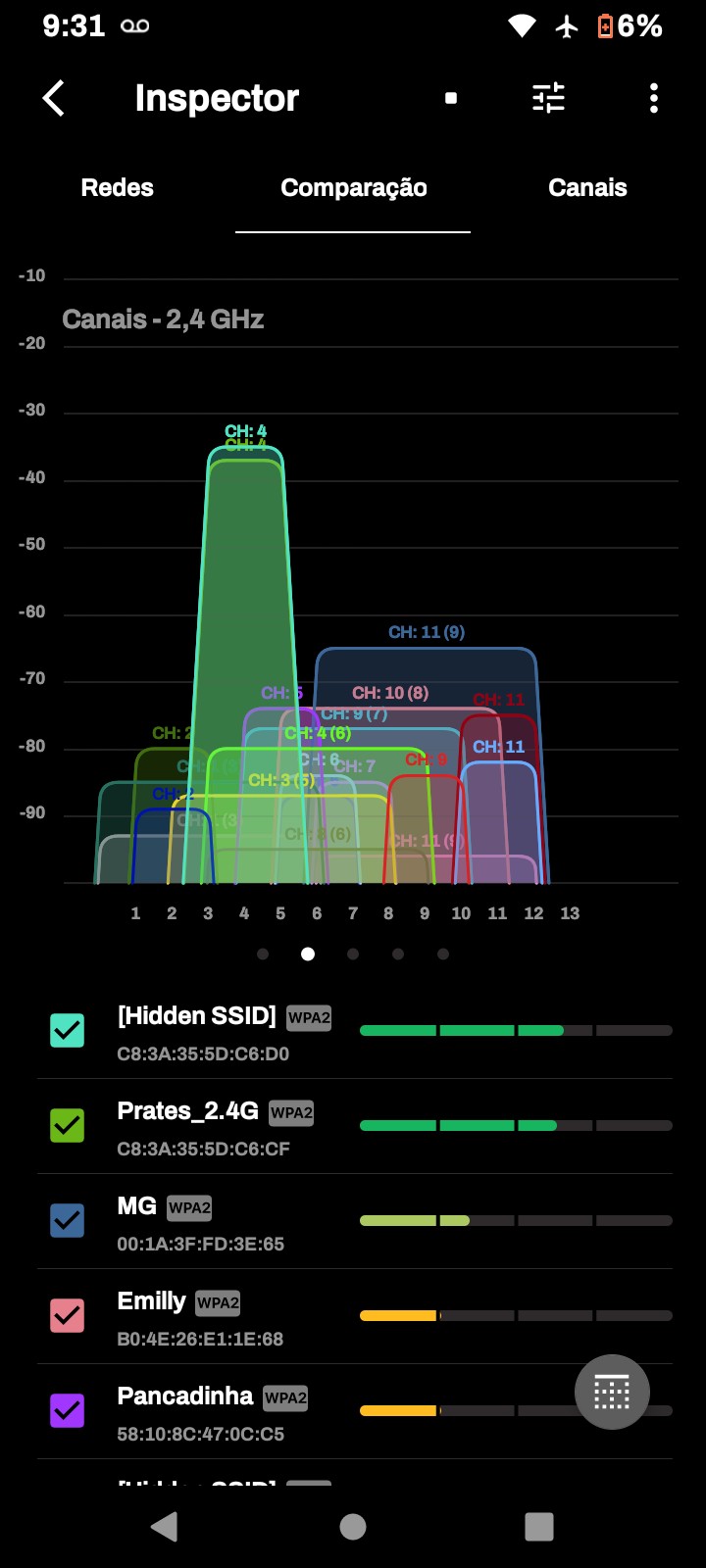Toggle the MG network checkbox
This screenshot has width=706, height=1568.
[68, 1220]
